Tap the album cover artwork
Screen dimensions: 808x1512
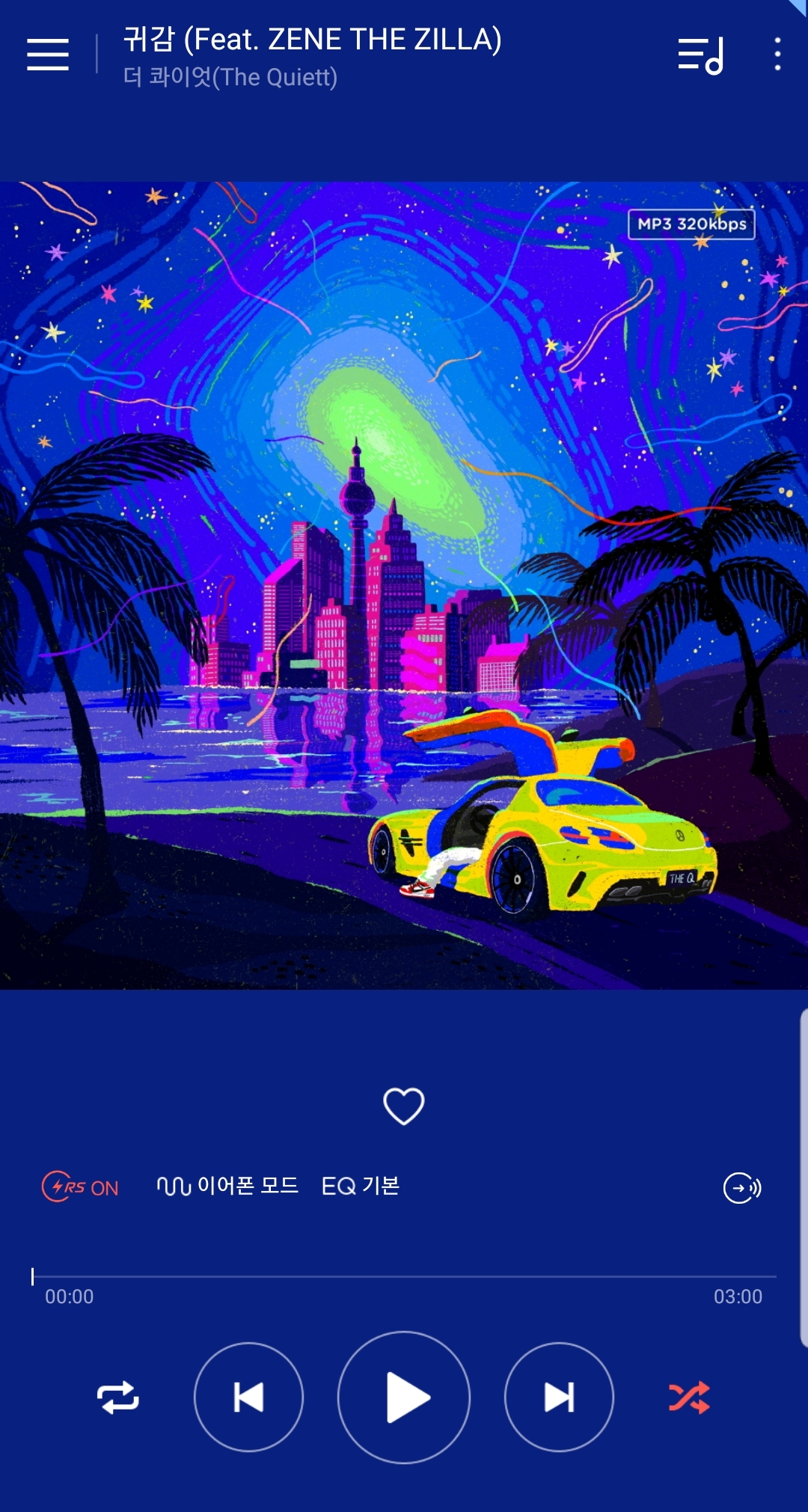(x=404, y=585)
